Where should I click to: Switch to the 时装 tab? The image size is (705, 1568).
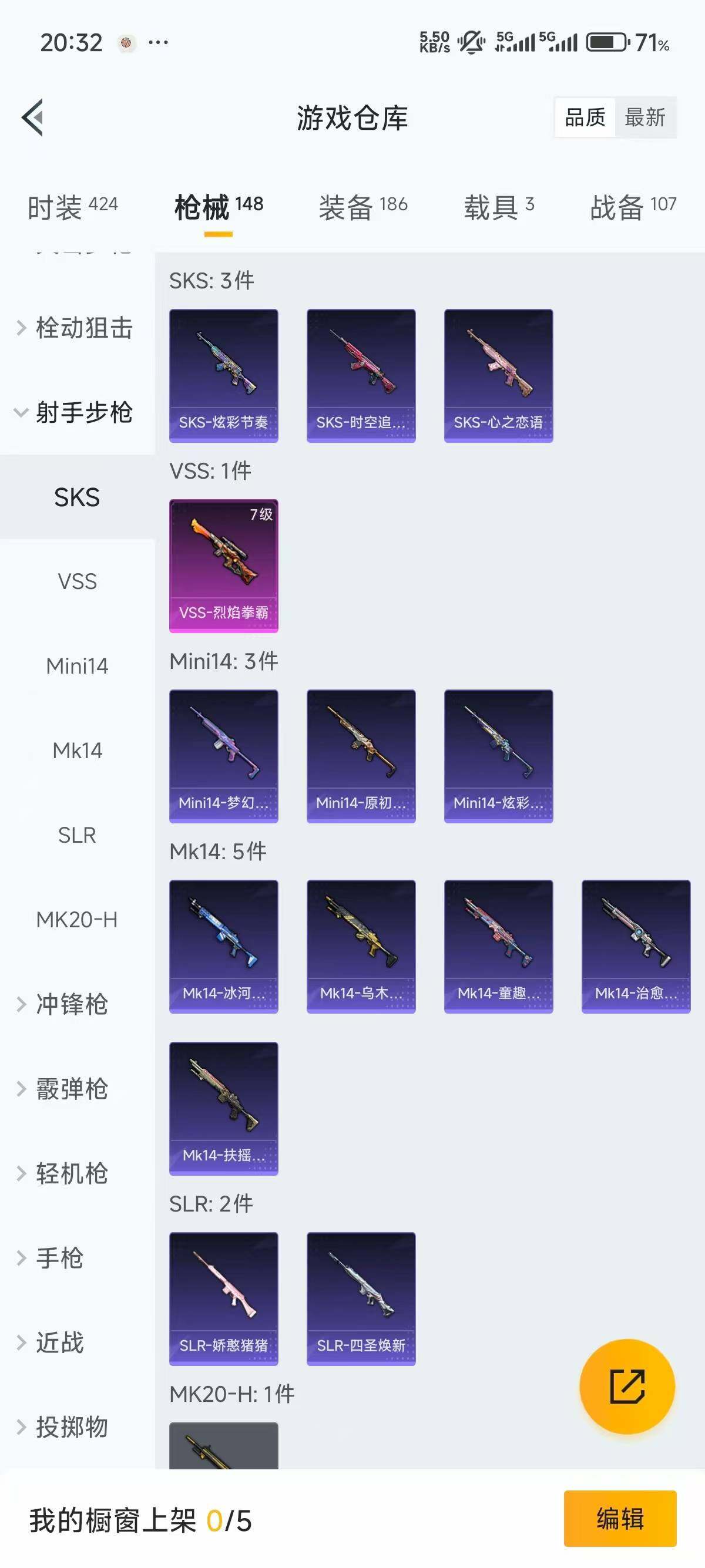pyautogui.click(x=72, y=207)
